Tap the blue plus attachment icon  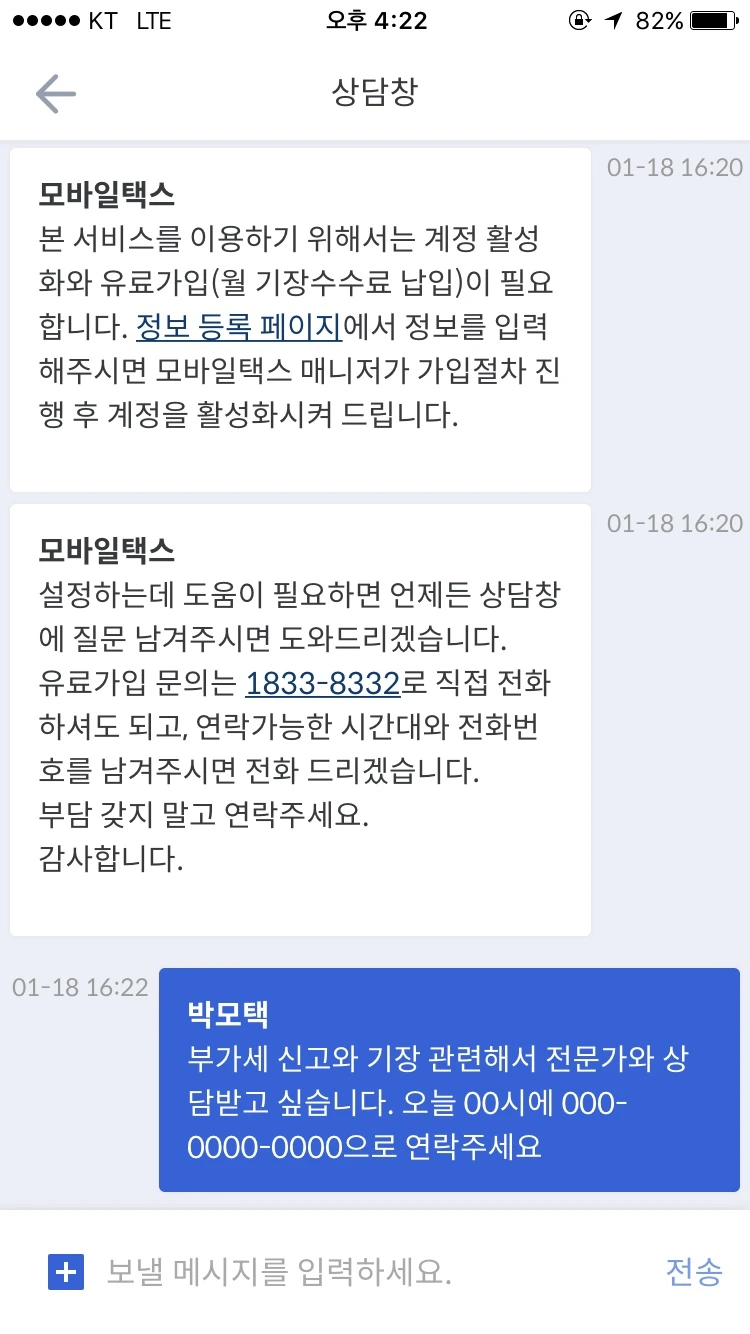(66, 1272)
